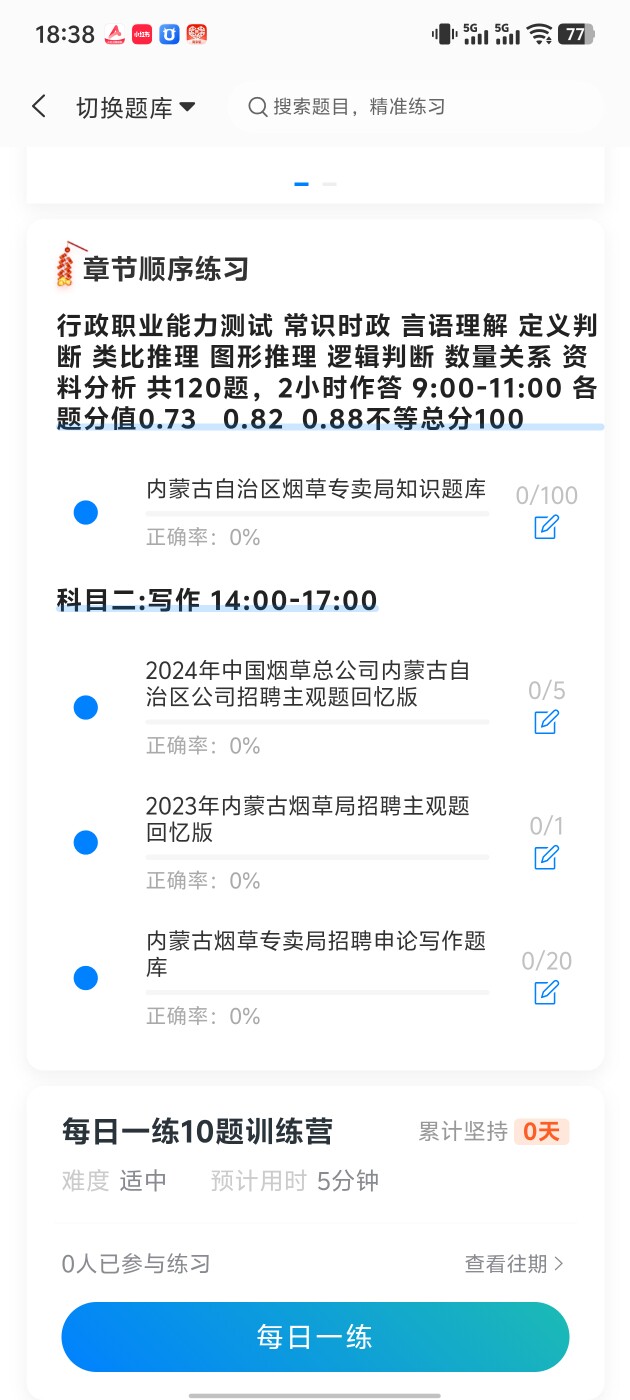Tap the 搜索题目 search box
Screen dimensions: 630x1400
click(414, 107)
